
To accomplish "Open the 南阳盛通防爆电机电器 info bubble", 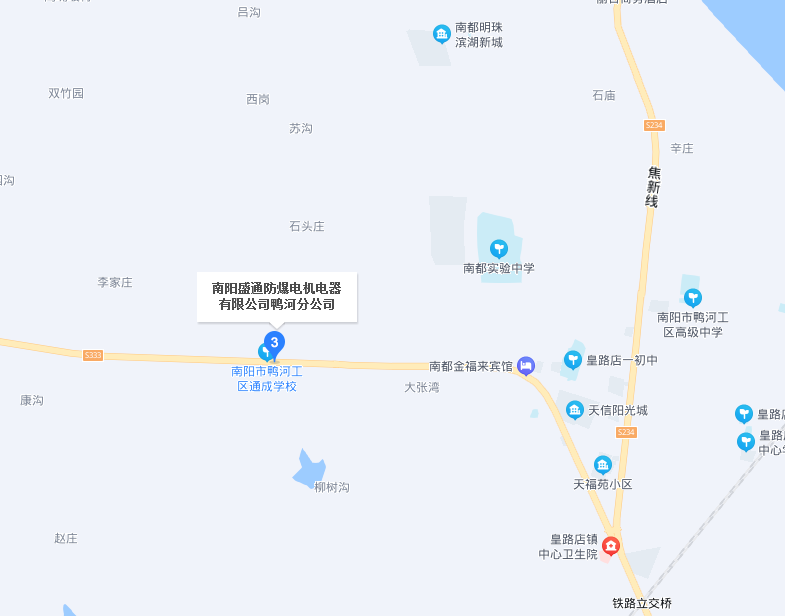I will coord(277,296).
